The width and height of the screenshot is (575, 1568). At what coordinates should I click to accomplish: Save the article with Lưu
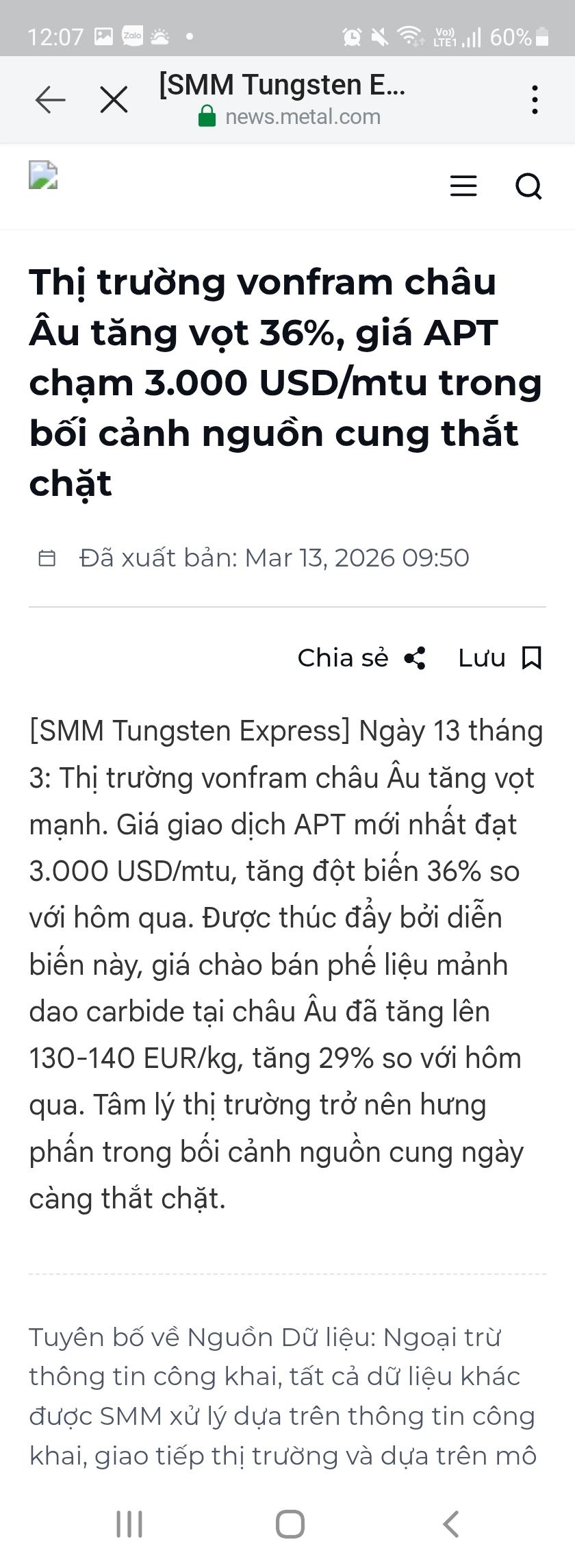pyautogui.click(x=500, y=658)
